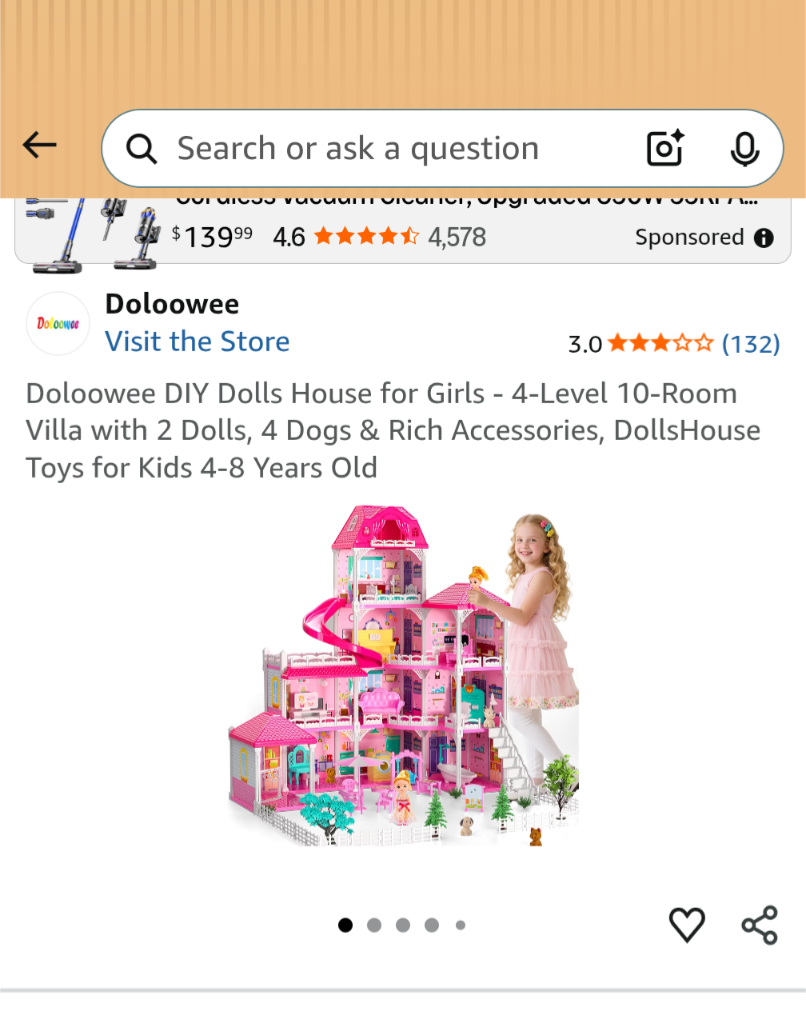Screen dimensions: 806x1010
Task: Tap the search or ask a question field
Action: tap(380, 149)
